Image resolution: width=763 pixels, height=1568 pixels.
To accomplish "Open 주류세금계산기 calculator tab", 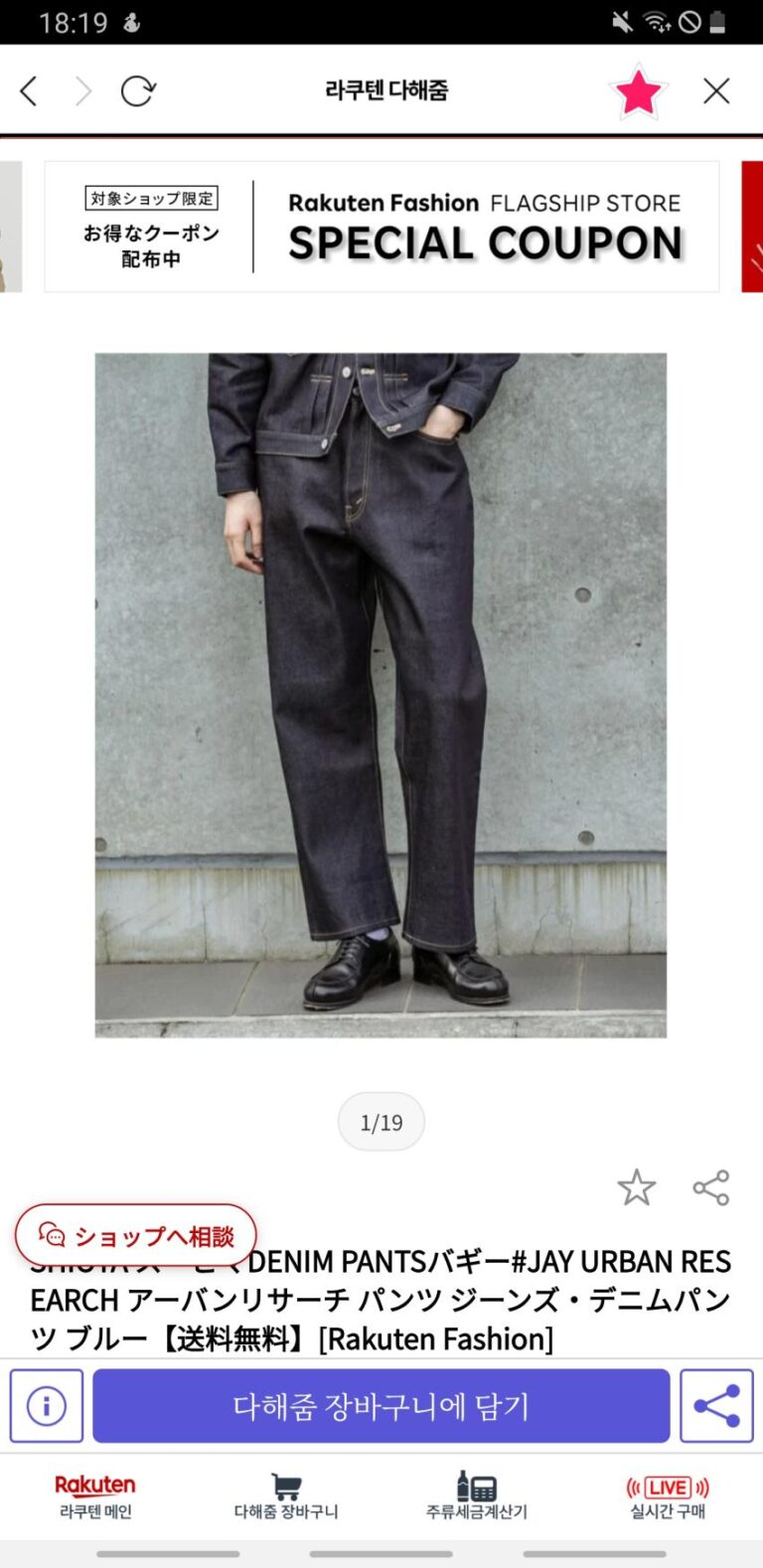I will 477,1496.
